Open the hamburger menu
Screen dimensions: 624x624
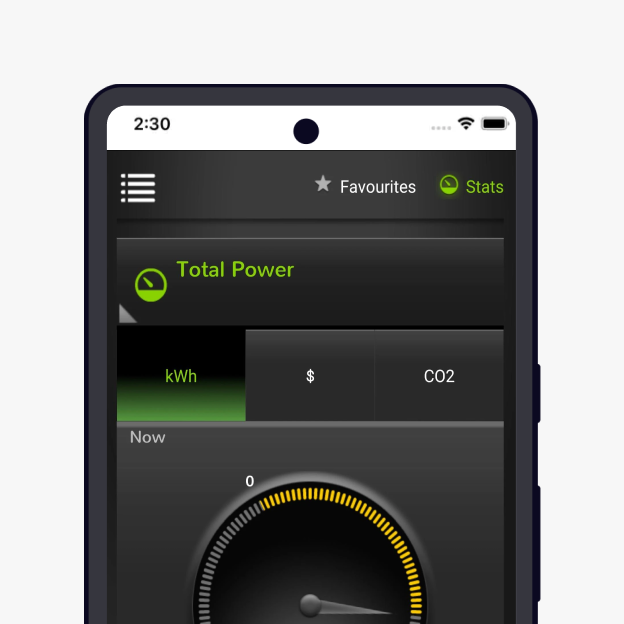click(138, 187)
